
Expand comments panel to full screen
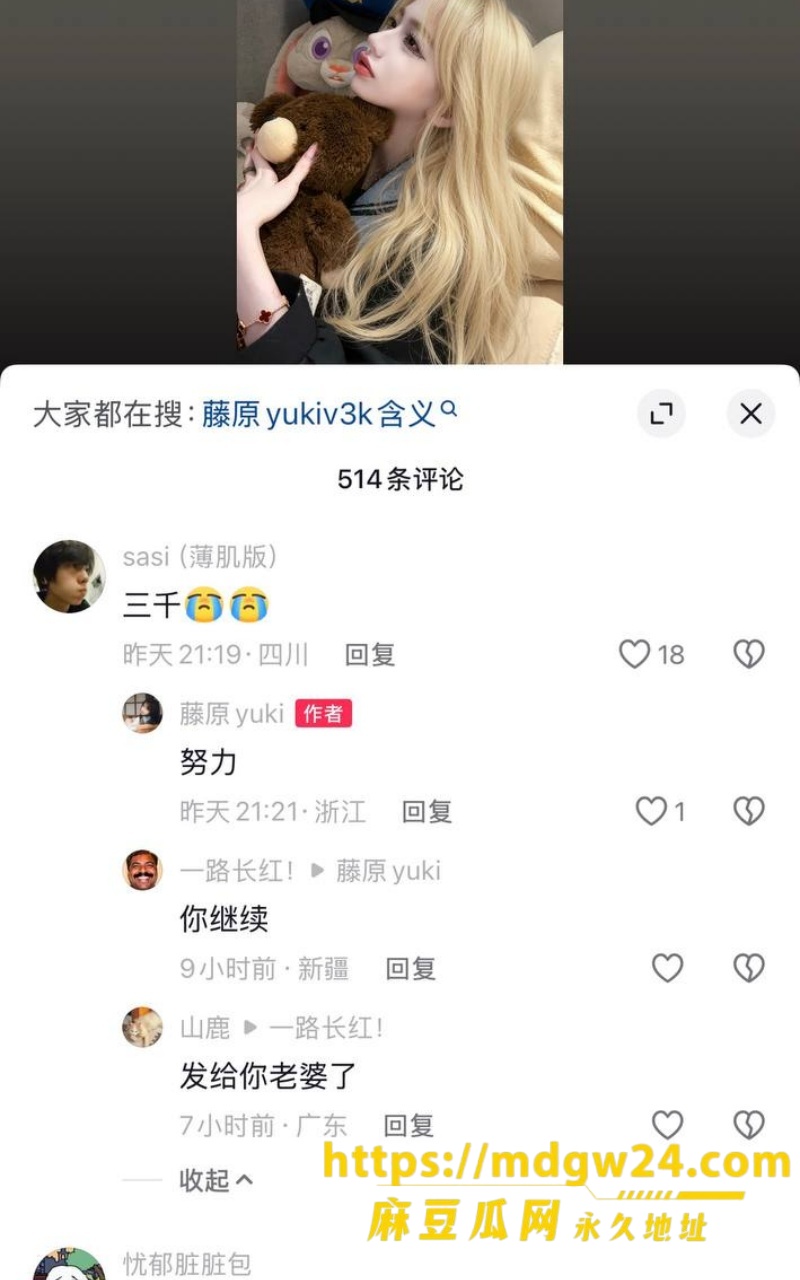coord(661,413)
